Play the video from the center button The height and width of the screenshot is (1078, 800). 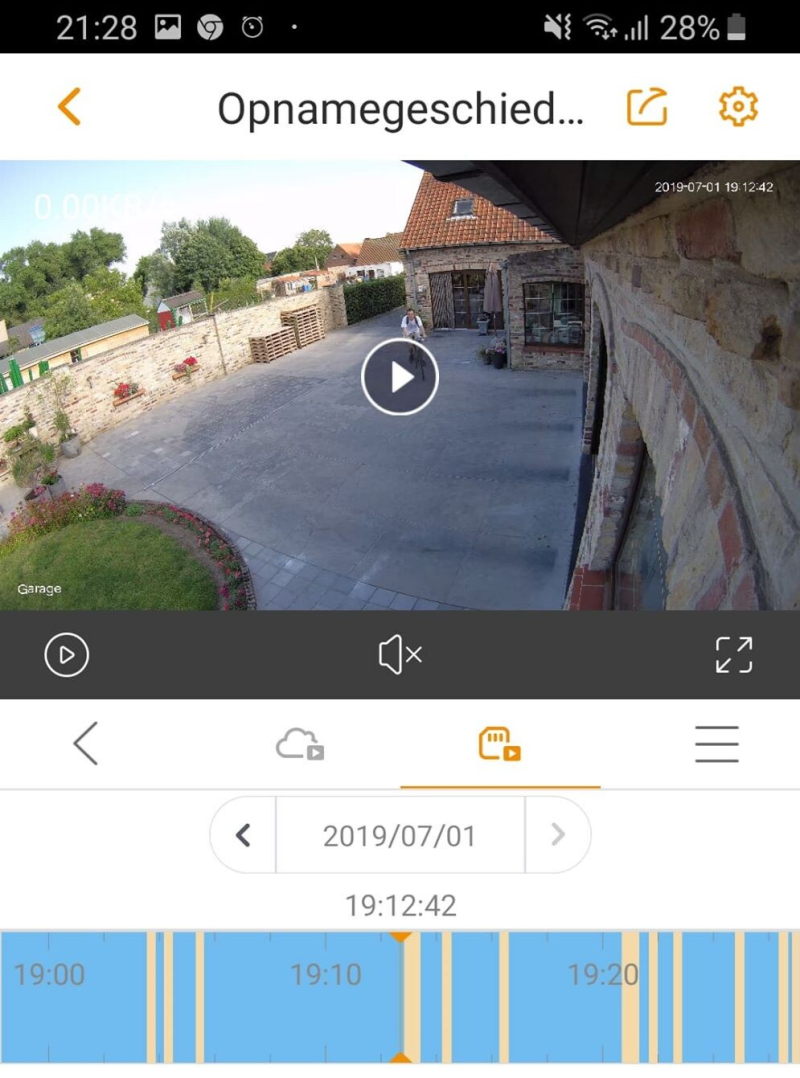tap(400, 376)
